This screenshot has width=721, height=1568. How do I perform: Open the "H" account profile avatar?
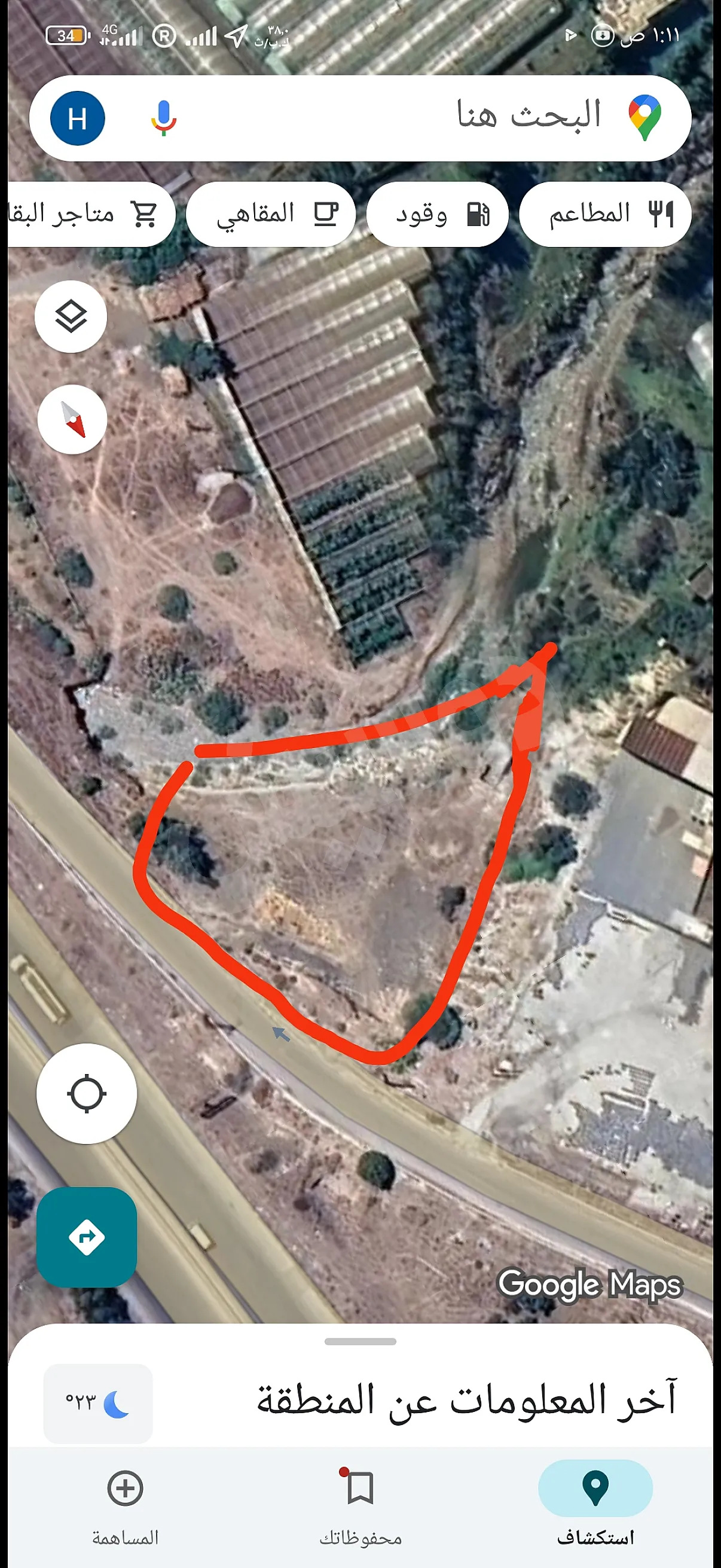coord(77,118)
